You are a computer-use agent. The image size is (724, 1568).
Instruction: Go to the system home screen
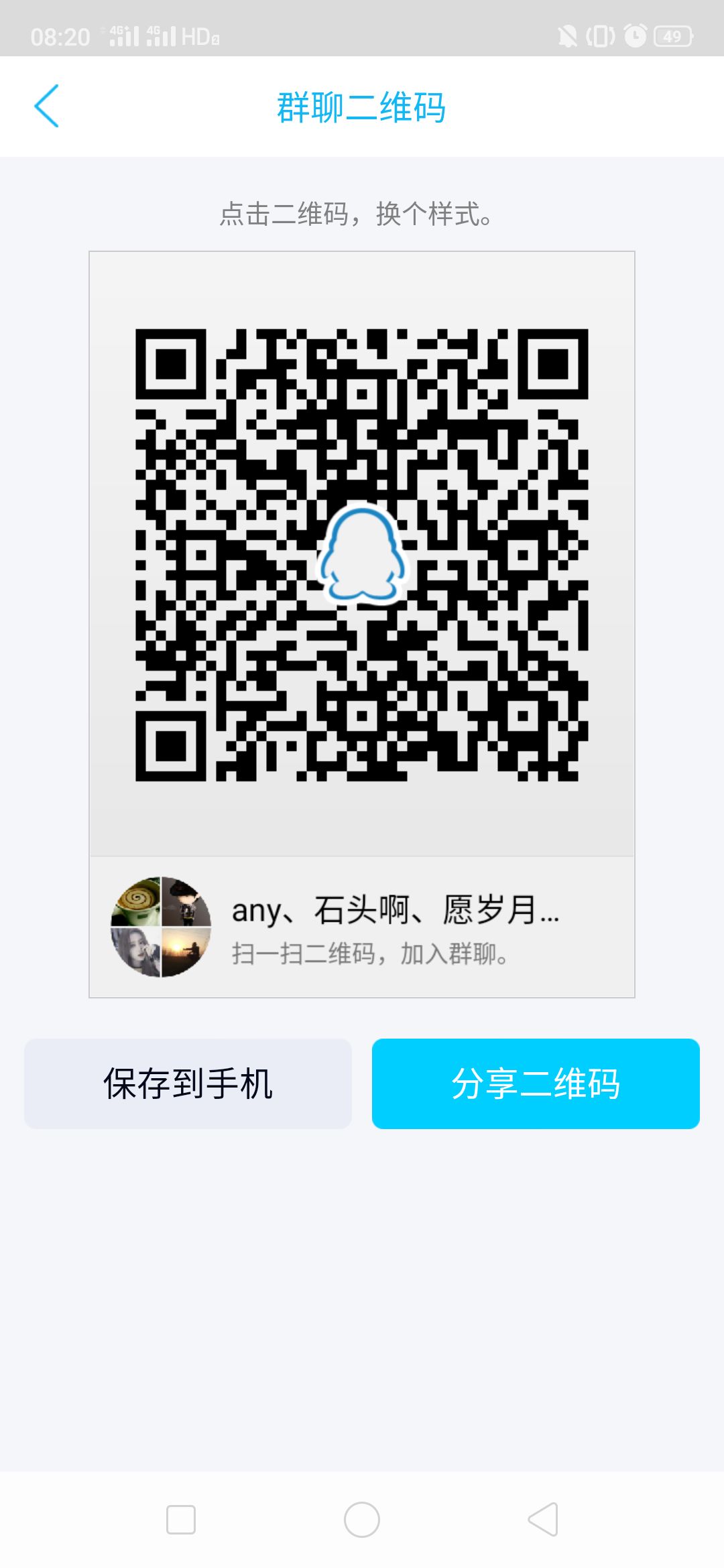coord(362,1519)
